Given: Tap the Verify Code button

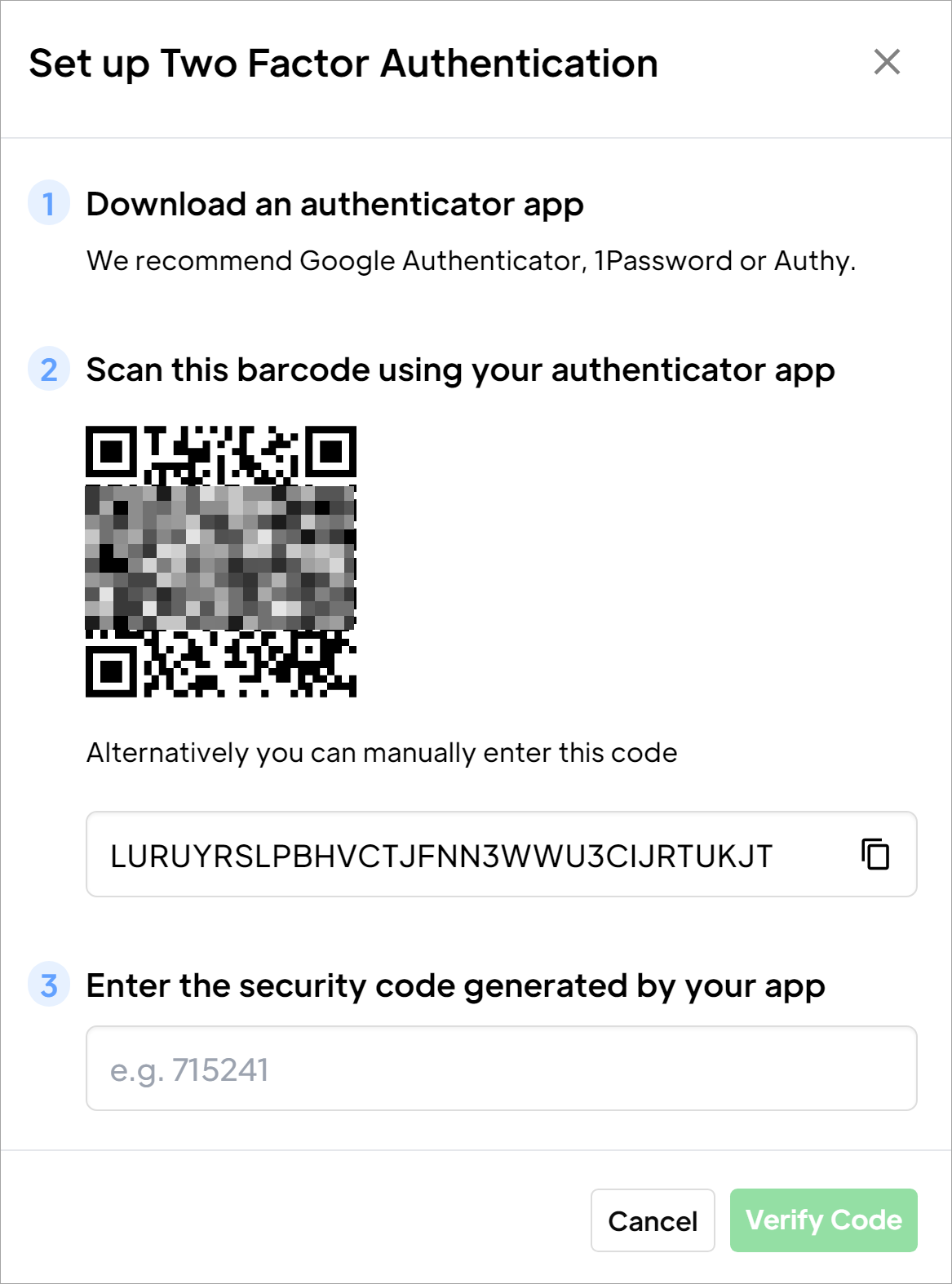Looking at the screenshot, I should pyautogui.click(x=823, y=1220).
